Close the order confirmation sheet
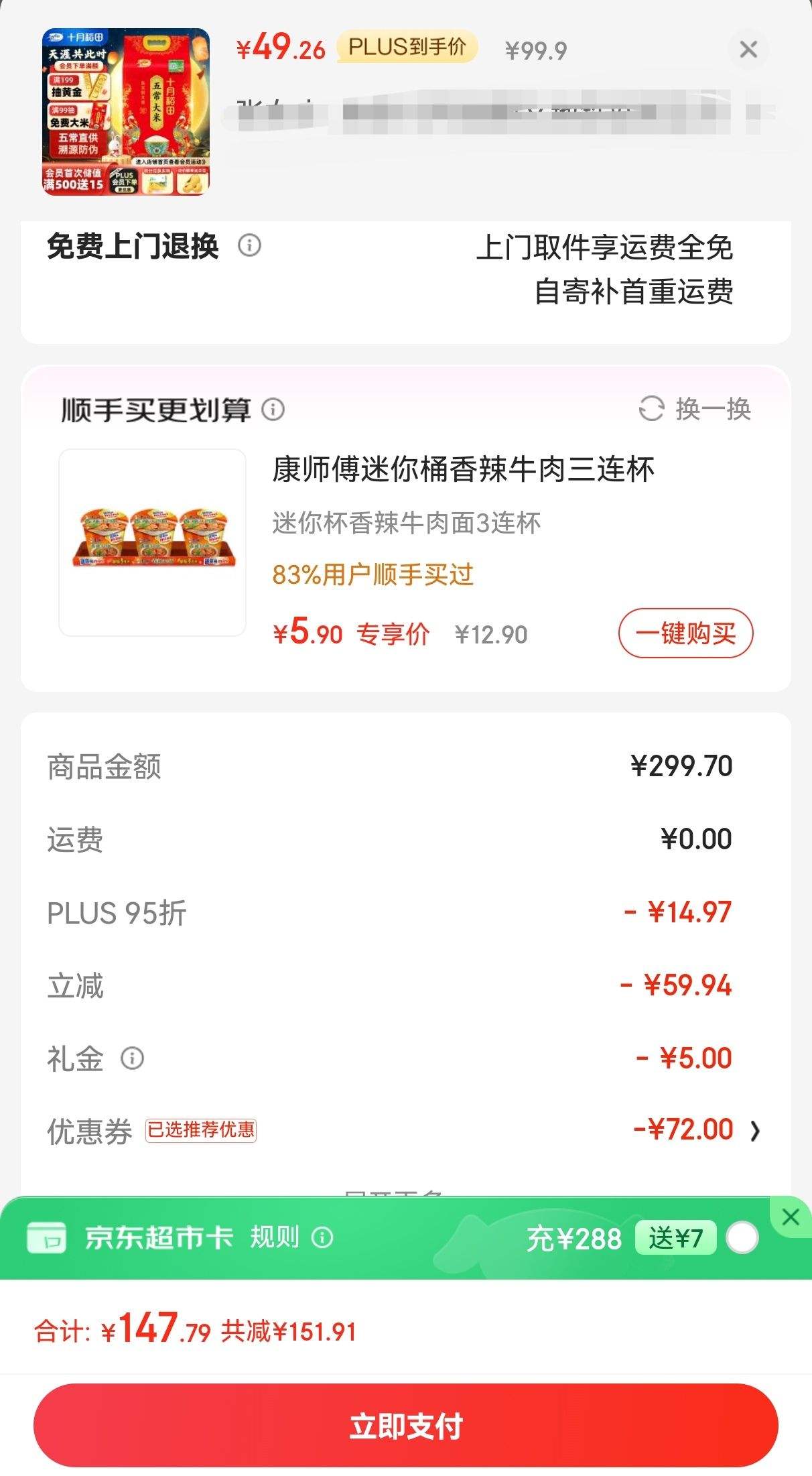Viewport: 812px width, 1476px height. click(x=748, y=50)
